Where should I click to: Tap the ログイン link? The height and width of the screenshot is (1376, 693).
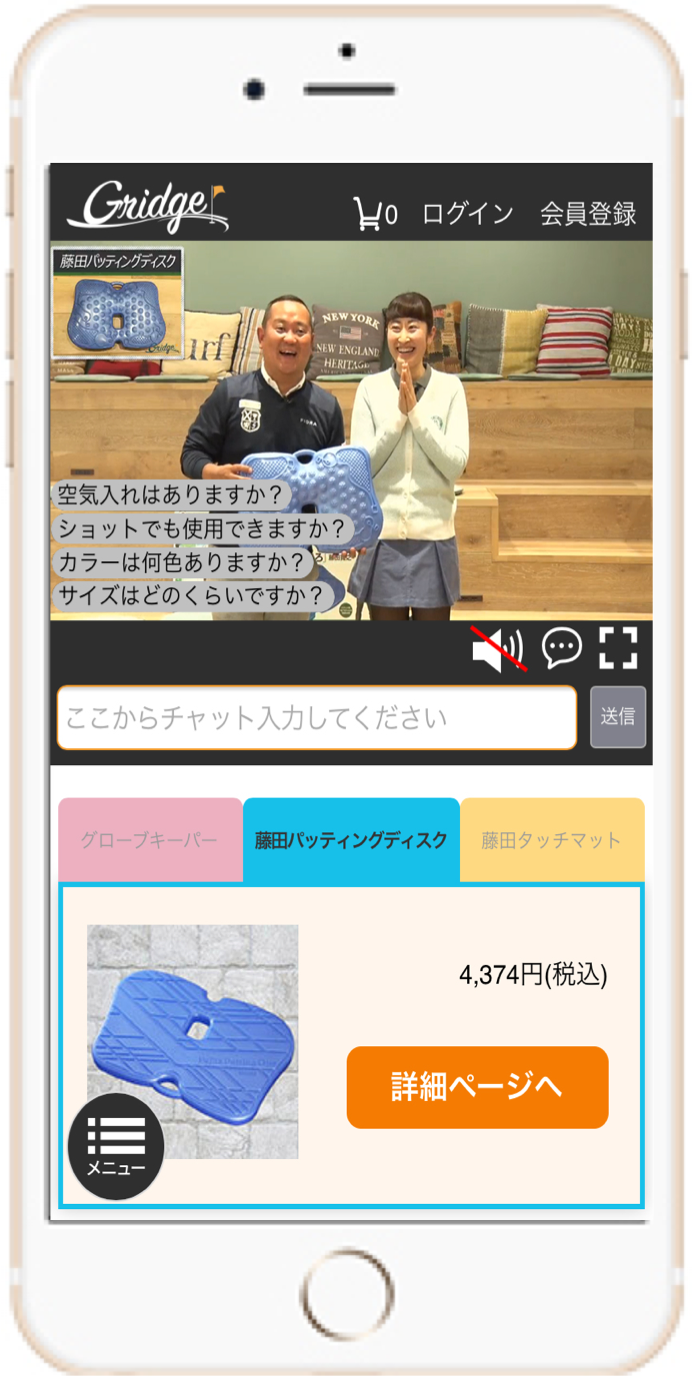467,214
